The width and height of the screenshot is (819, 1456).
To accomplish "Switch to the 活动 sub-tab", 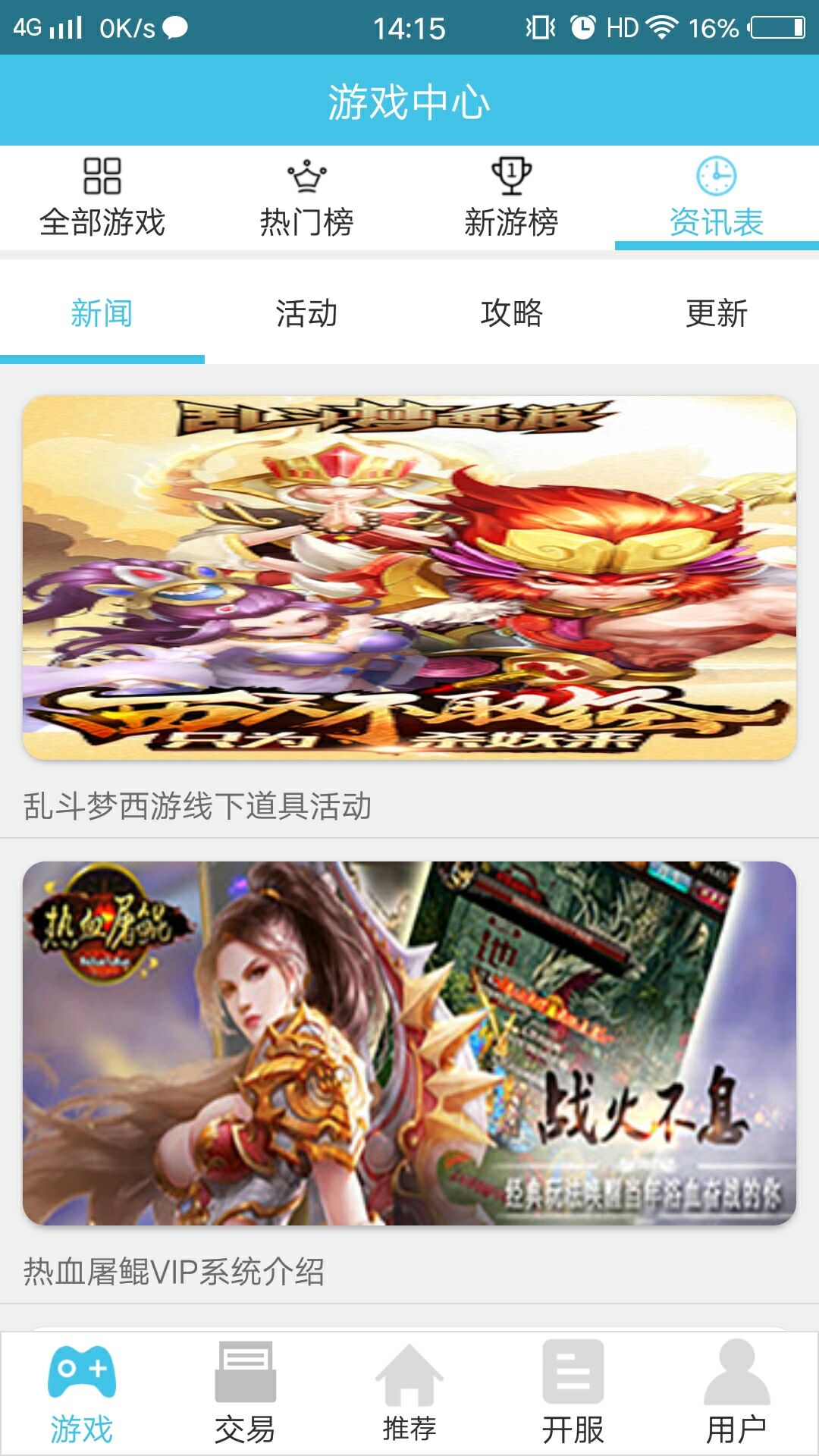I will (307, 313).
